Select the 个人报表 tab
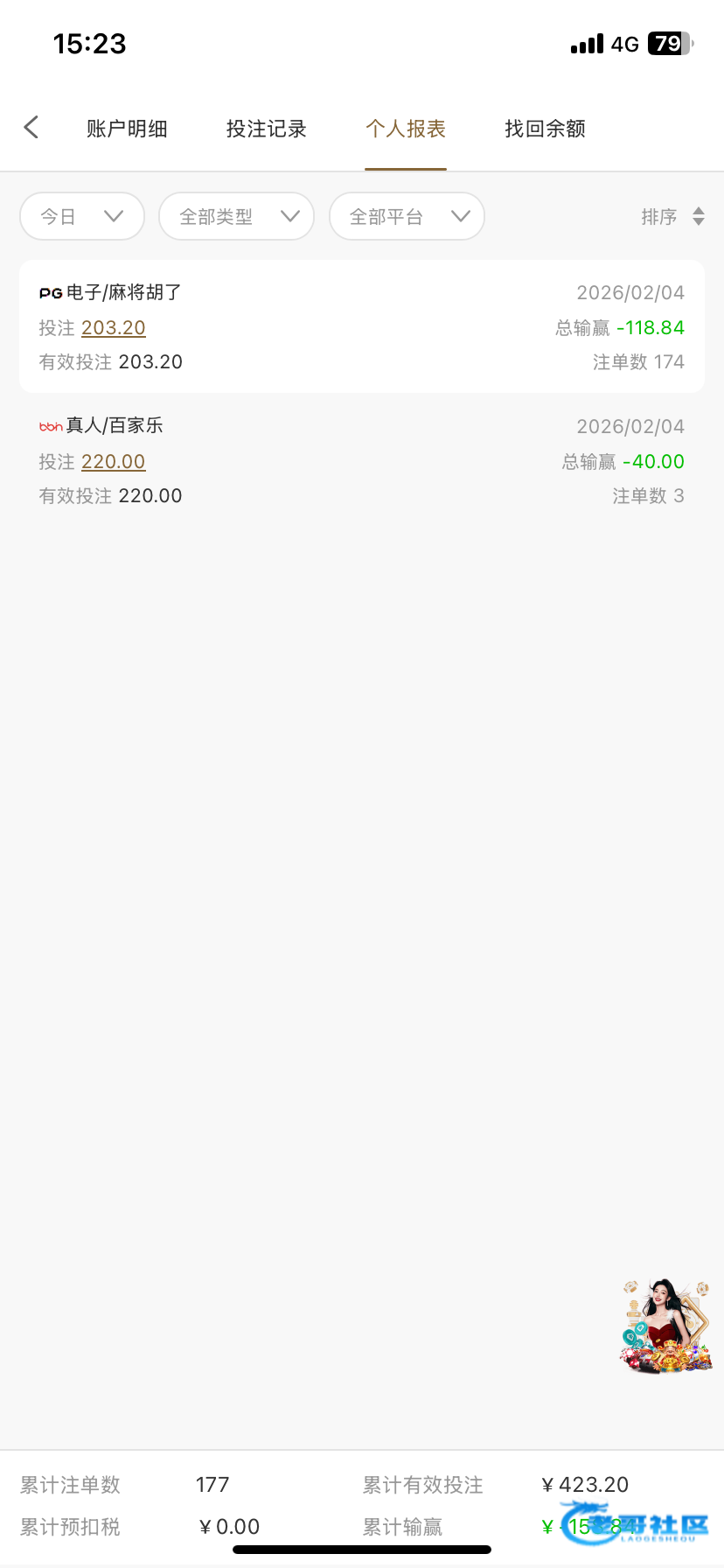Image resolution: width=724 pixels, height=1568 pixels. [406, 129]
